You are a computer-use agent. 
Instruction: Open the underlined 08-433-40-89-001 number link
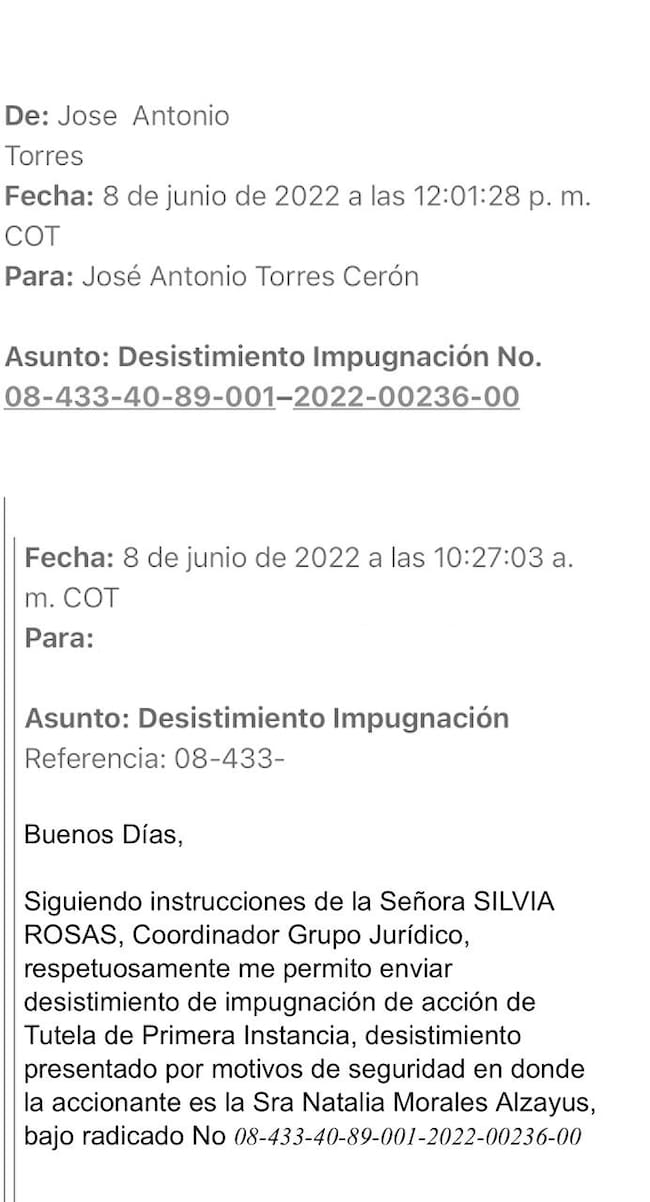(140, 397)
